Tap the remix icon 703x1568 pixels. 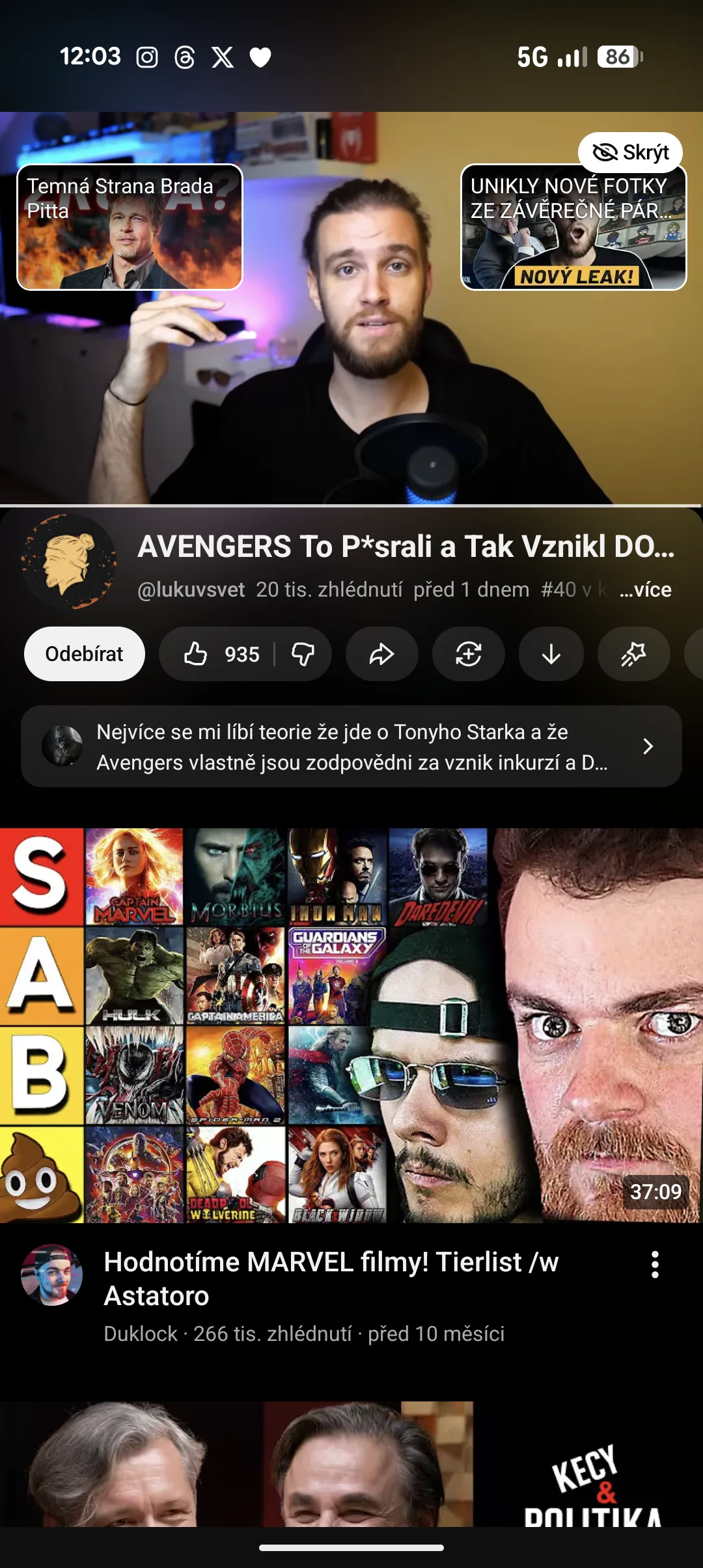tap(469, 654)
